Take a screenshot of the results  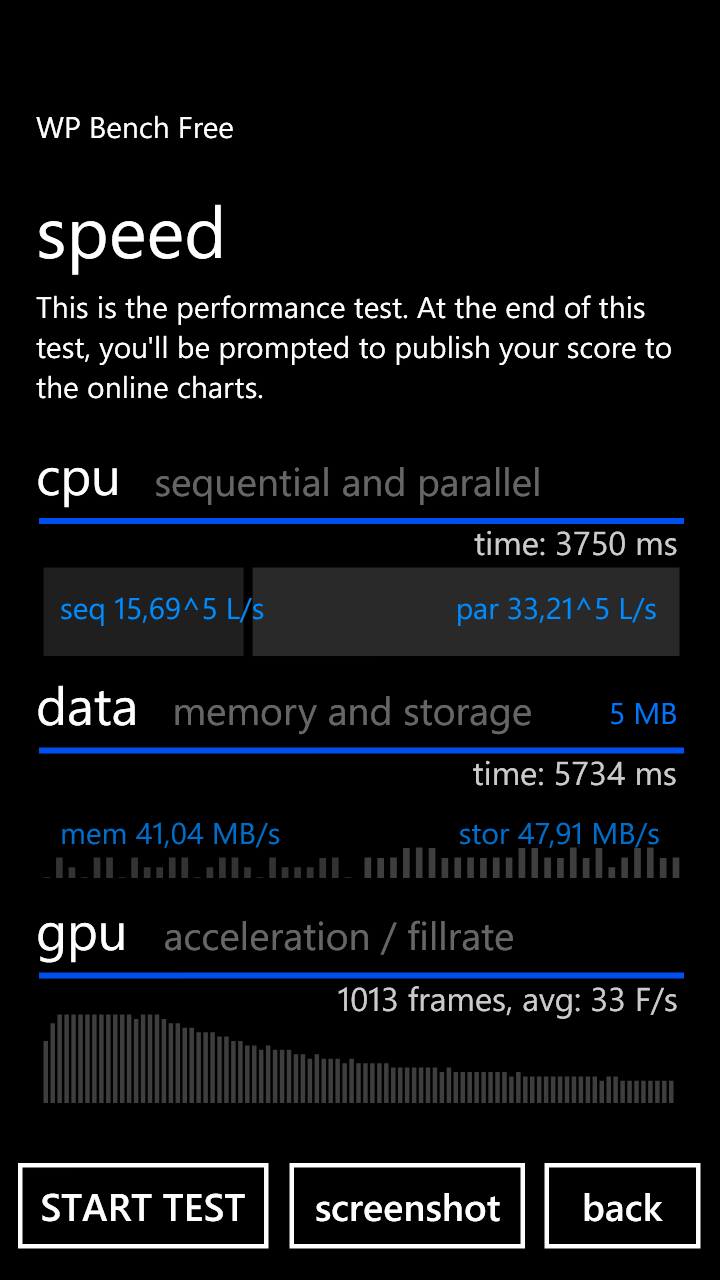pyautogui.click(x=407, y=1206)
